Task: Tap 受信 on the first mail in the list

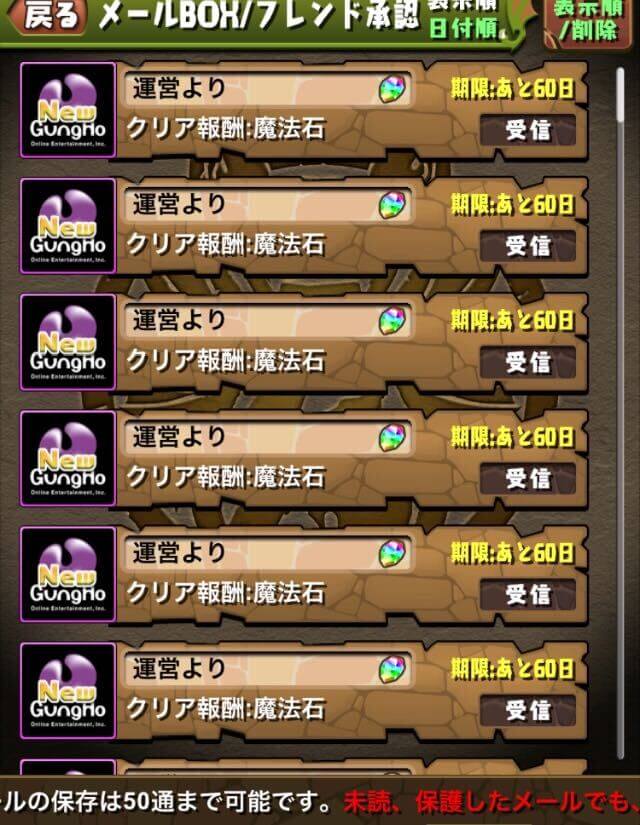Action: click(x=527, y=131)
